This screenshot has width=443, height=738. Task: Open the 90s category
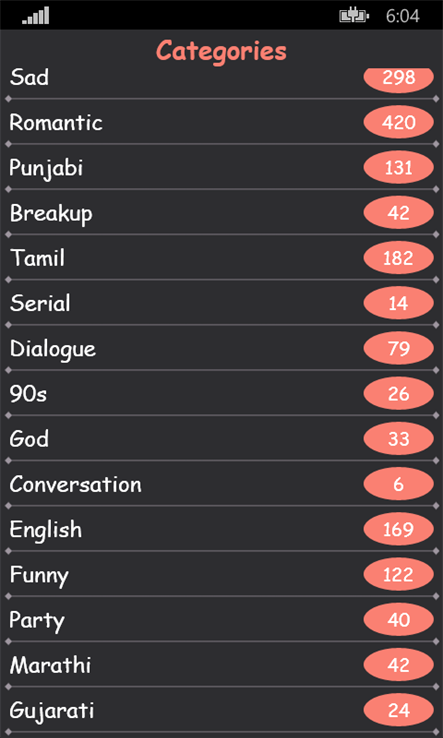point(221,393)
